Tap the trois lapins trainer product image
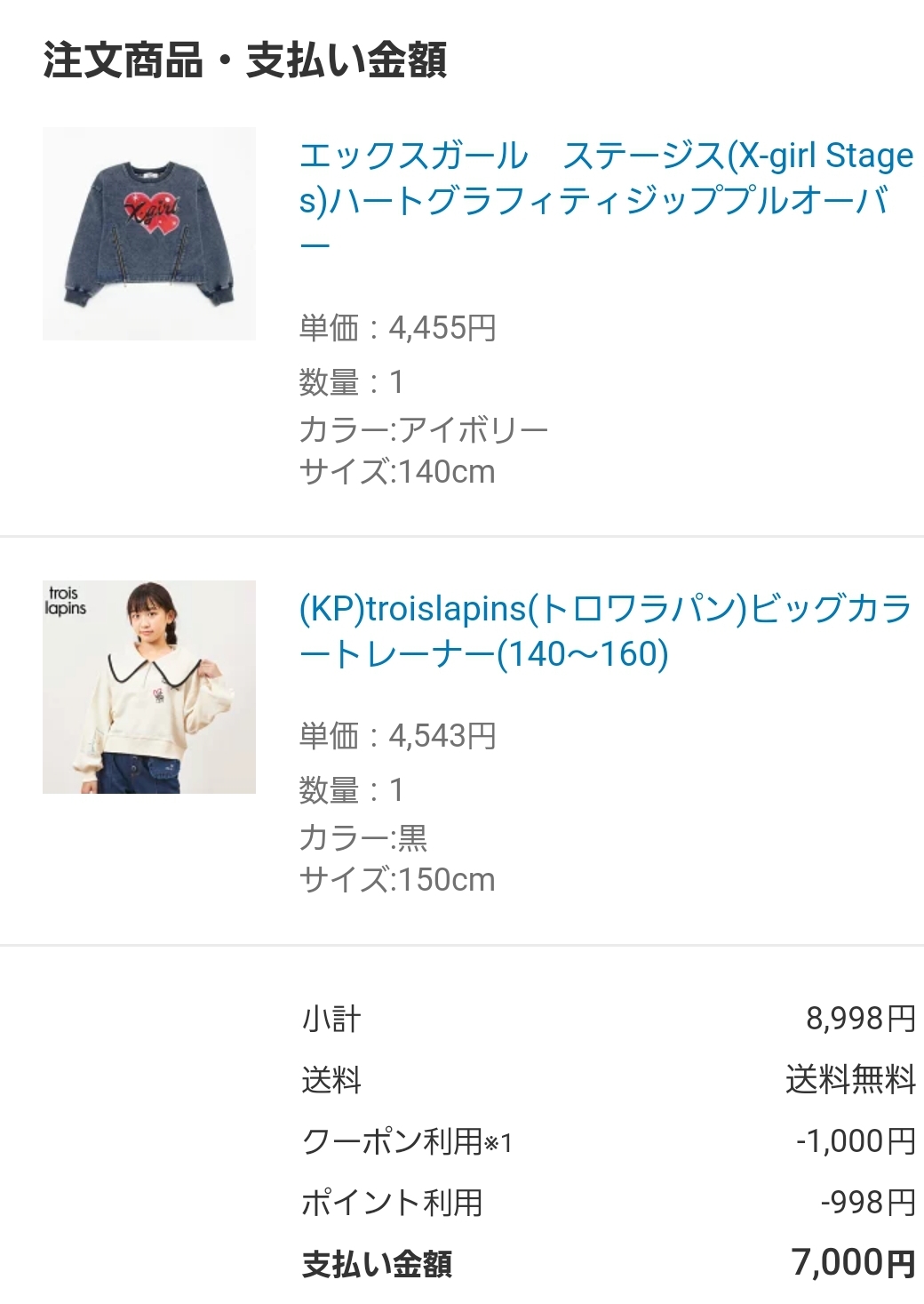This screenshot has height=1304, width=924. [149, 687]
